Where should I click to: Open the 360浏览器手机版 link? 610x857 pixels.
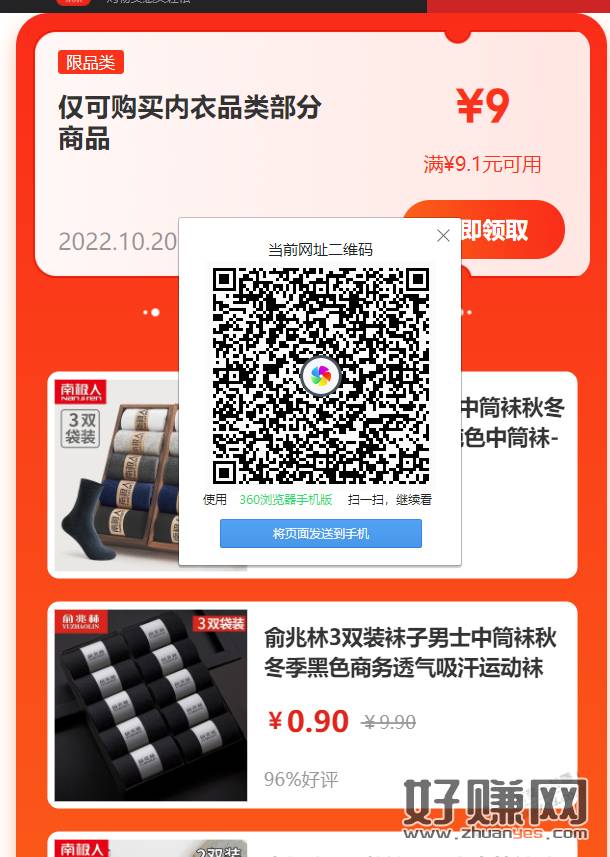pos(285,500)
